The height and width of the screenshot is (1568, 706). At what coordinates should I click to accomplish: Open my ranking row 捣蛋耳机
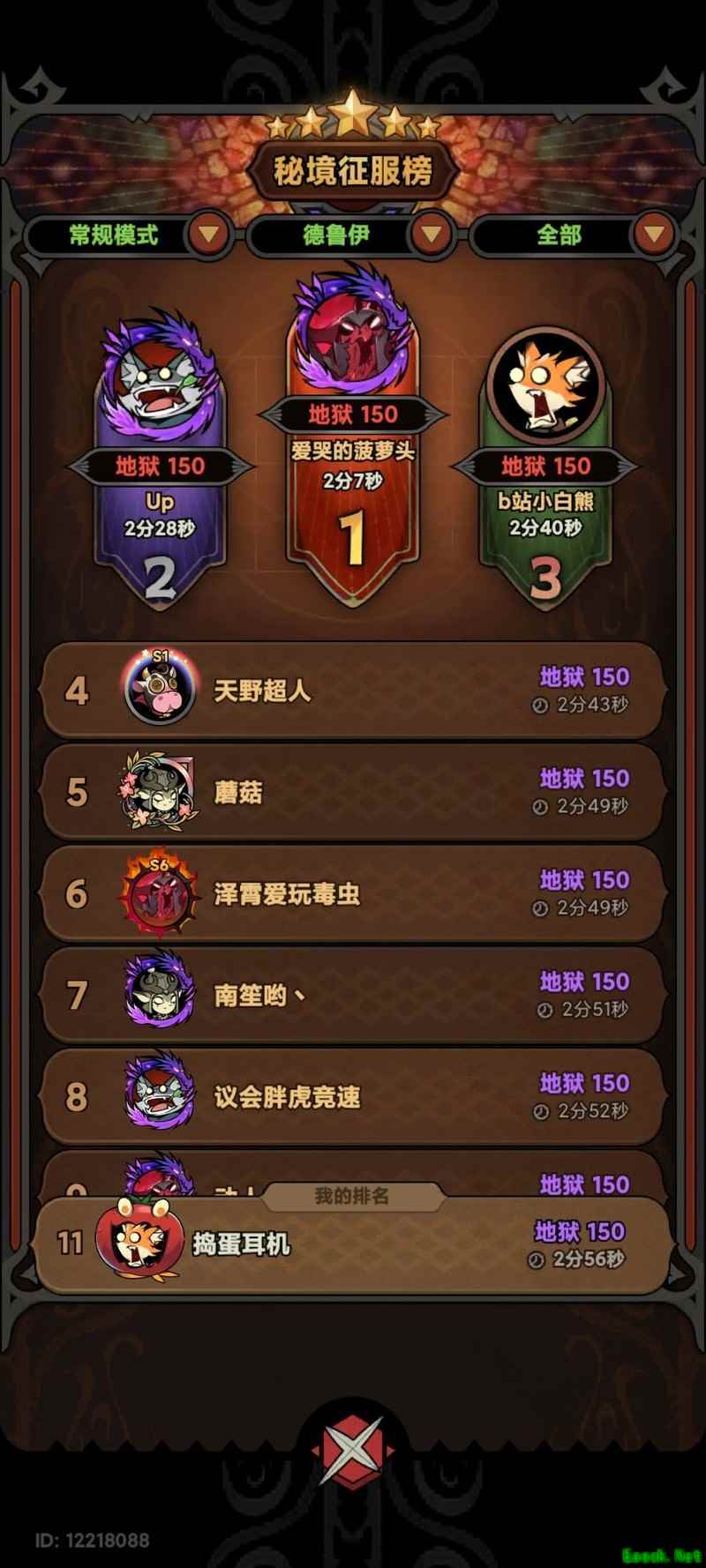[x=352, y=1245]
